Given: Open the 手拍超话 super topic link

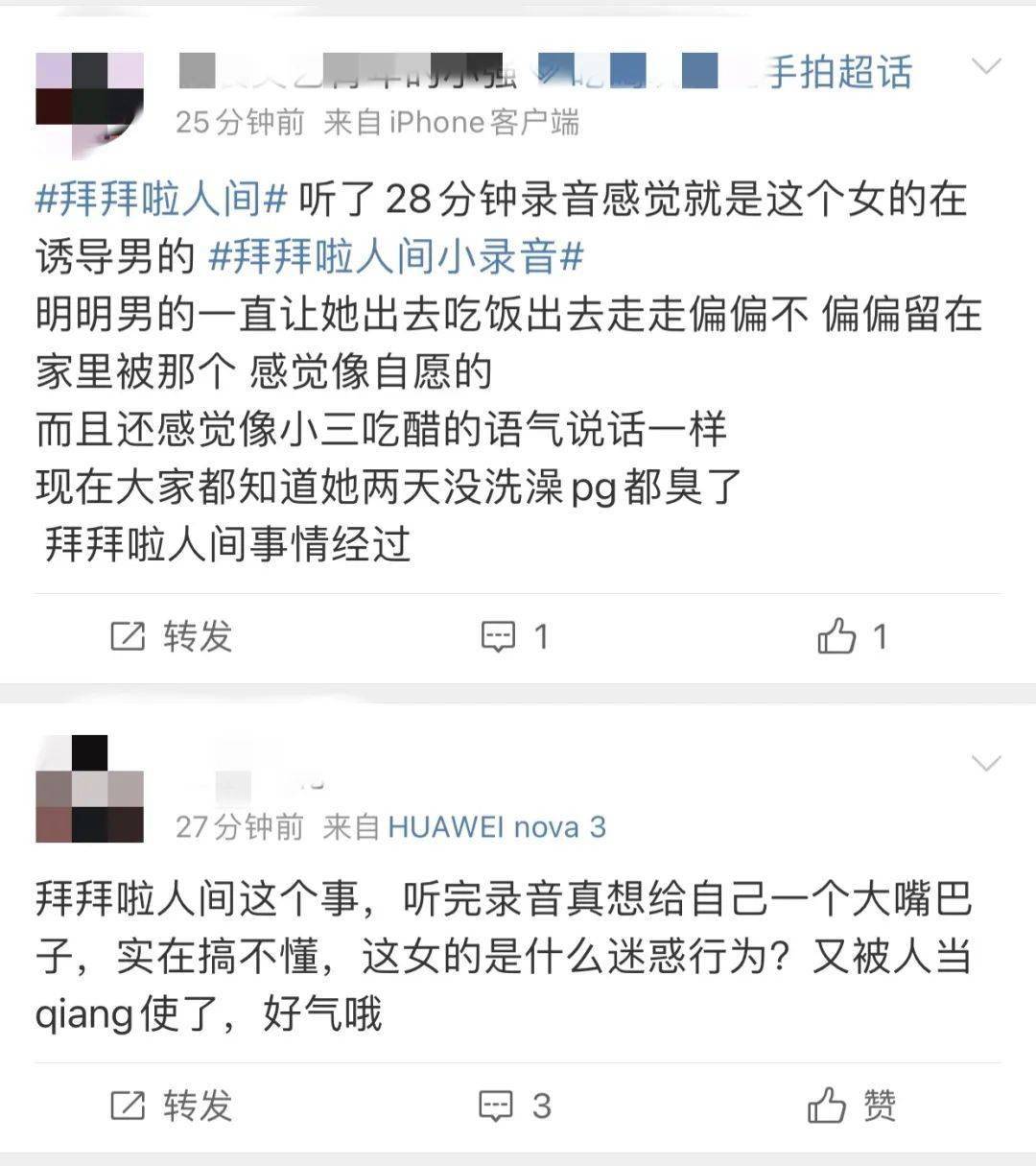Looking at the screenshot, I should 838,73.
